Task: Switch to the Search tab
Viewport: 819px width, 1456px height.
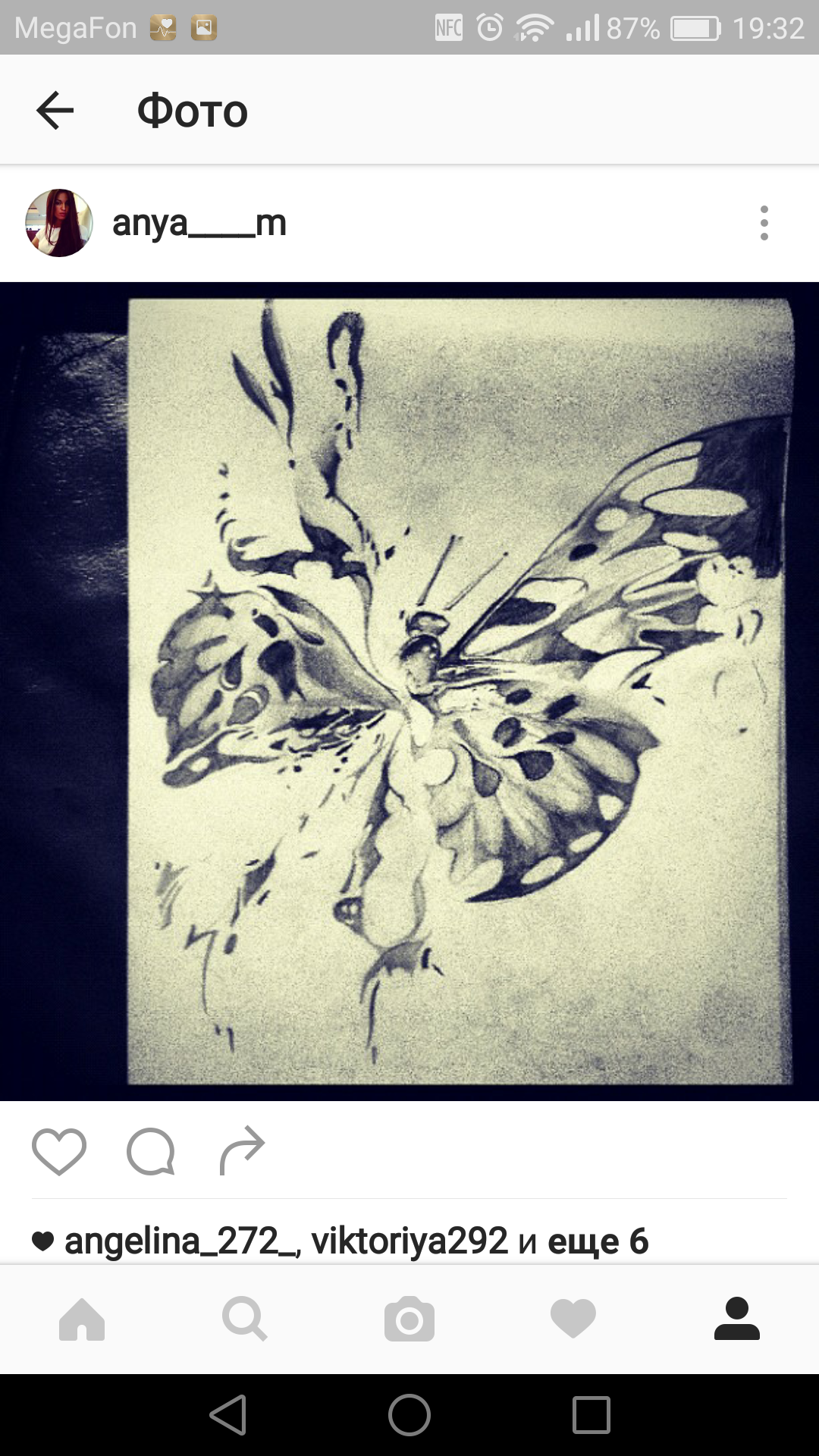Action: click(245, 1319)
